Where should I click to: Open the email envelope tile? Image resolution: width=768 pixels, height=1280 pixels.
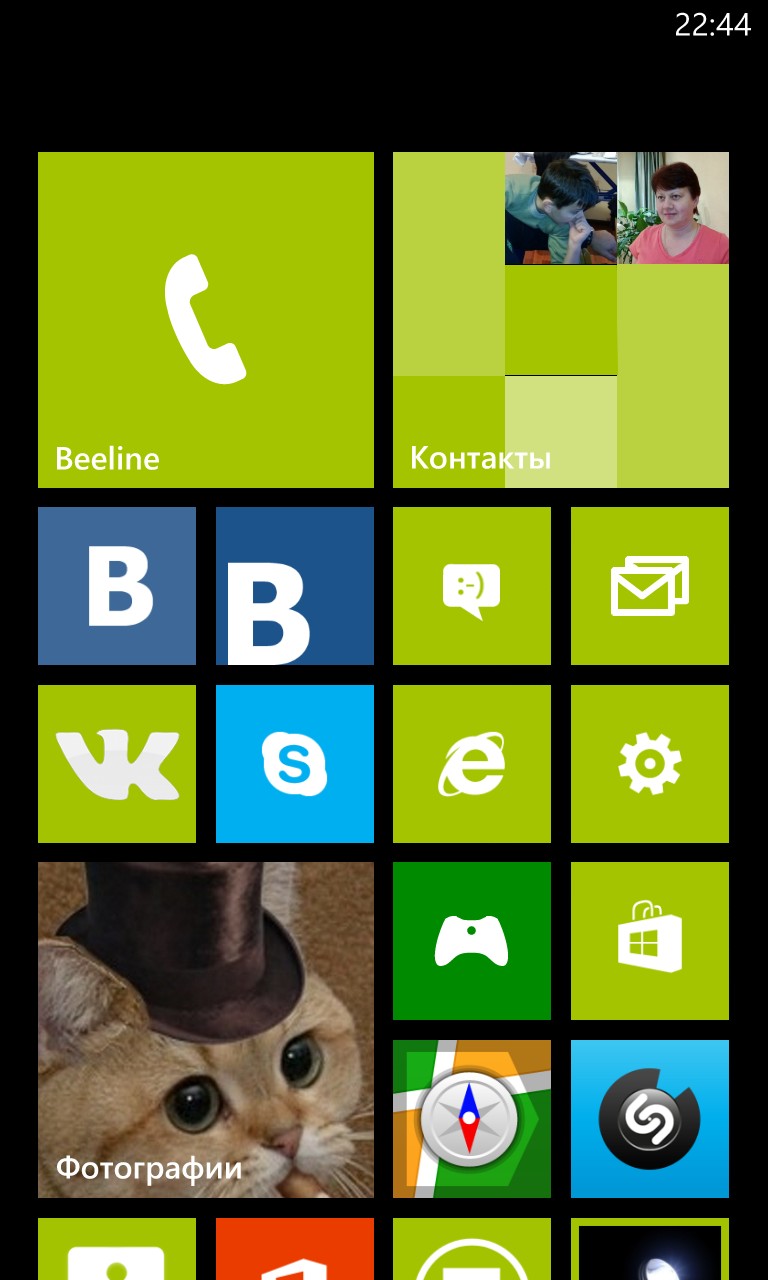coord(650,586)
